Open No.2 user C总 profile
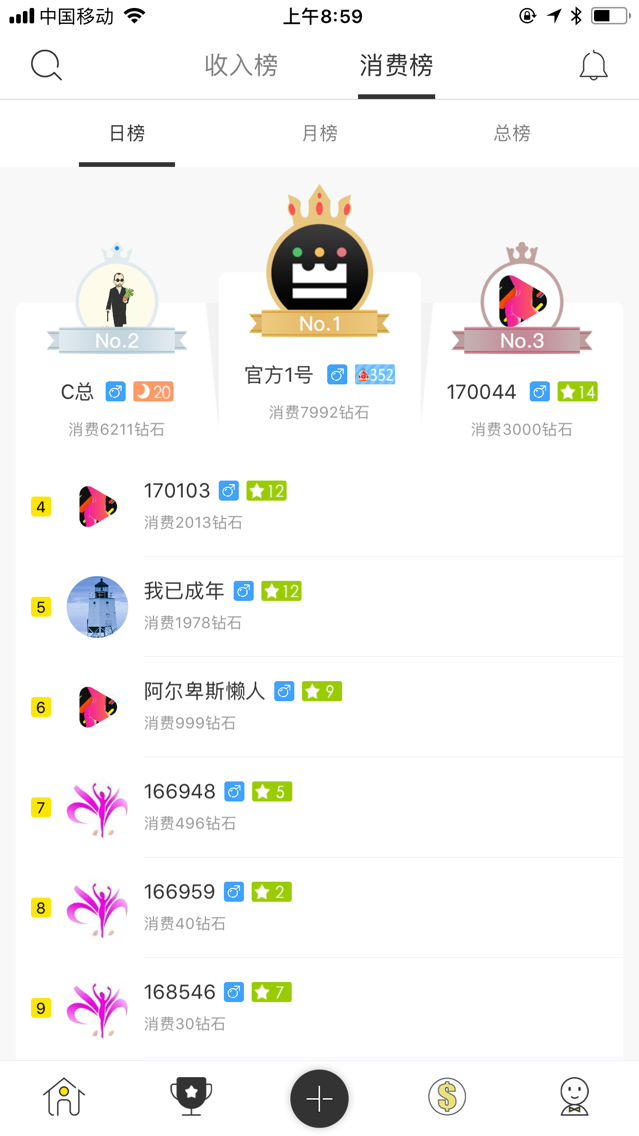This screenshot has height=1136, width=639. click(117, 298)
